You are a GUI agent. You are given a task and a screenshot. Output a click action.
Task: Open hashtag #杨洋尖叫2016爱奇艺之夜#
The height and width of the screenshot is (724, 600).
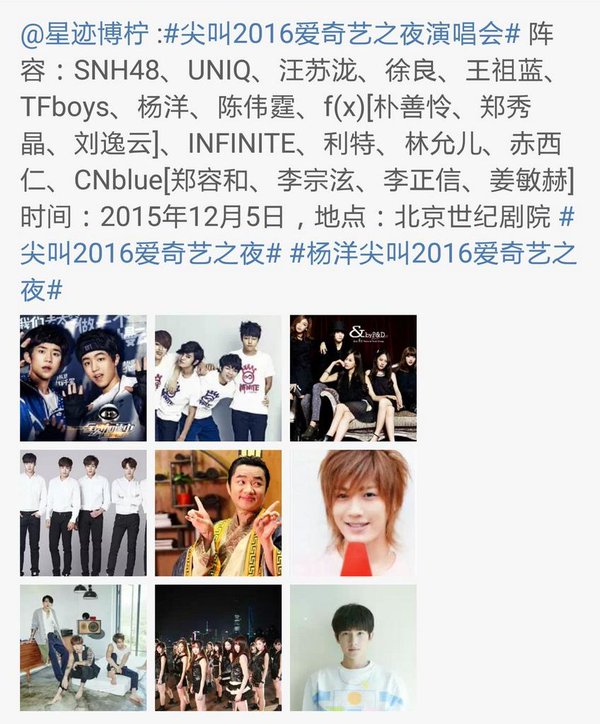pyautogui.click(x=432, y=254)
